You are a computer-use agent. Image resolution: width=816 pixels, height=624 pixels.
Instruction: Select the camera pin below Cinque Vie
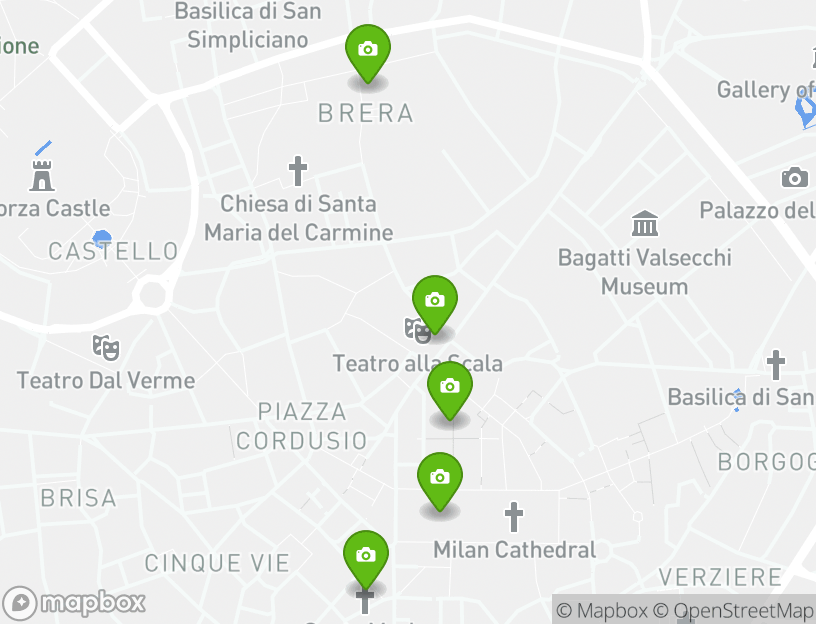tap(366, 556)
